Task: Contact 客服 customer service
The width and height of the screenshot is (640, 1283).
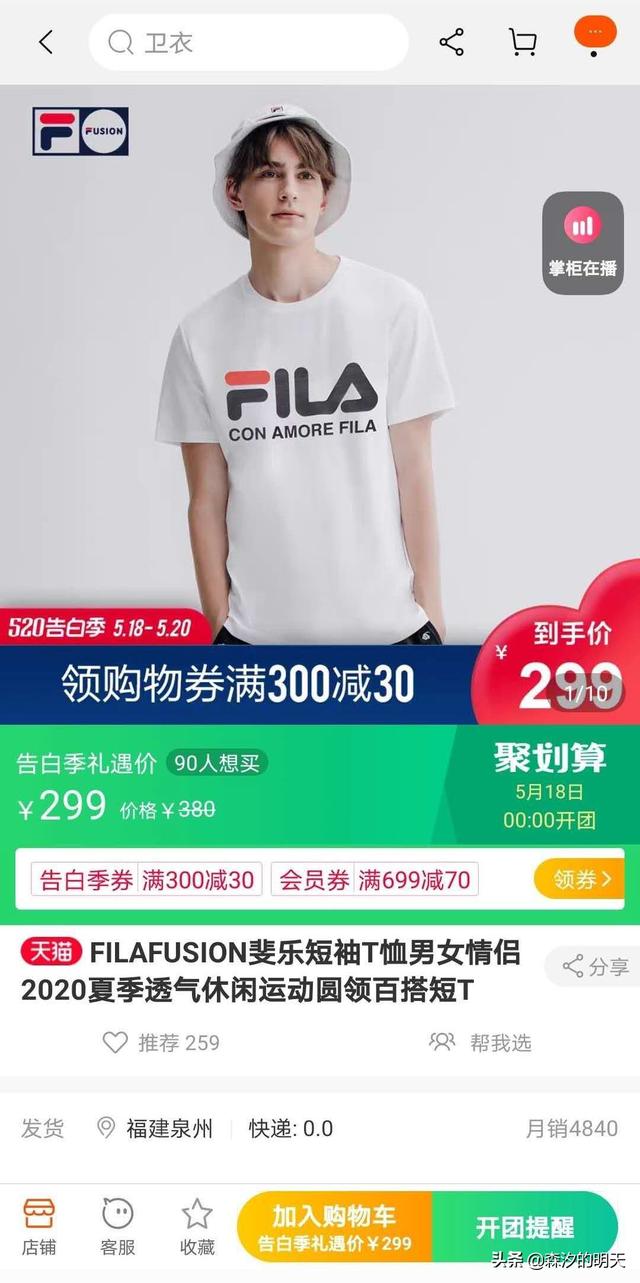Action: [118, 1227]
